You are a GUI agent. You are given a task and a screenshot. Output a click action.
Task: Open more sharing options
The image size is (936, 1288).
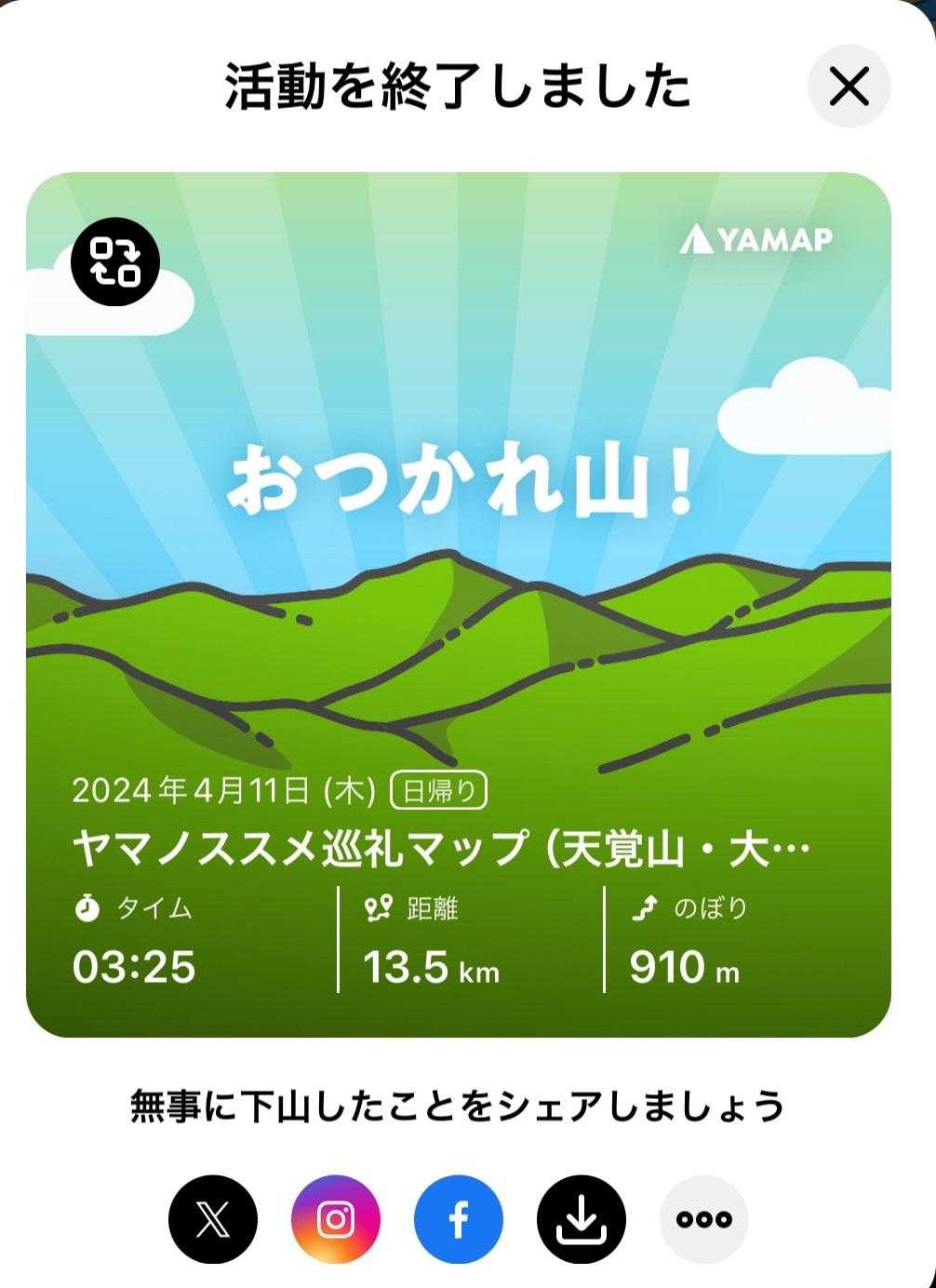click(x=704, y=1218)
